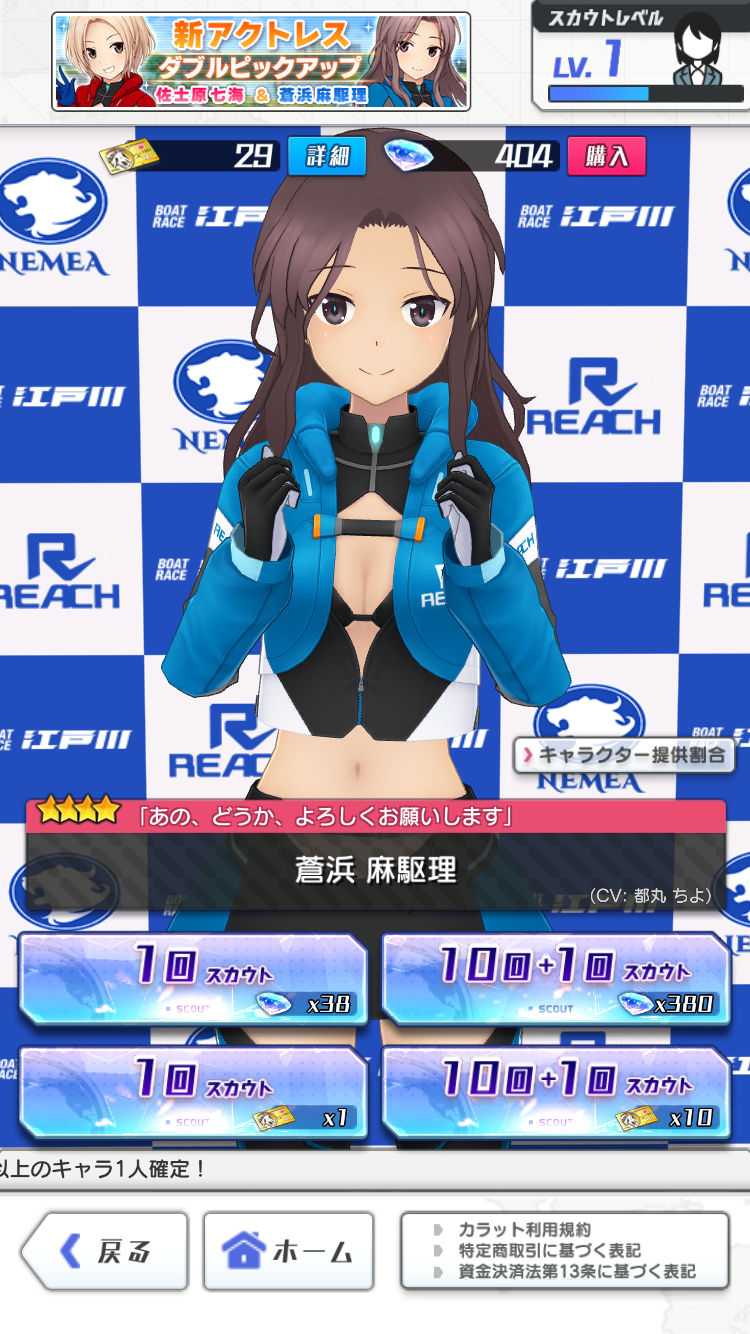Viewport: 750px width, 1334px height.
Task: Go back with 戻る button
Action: pos(105,1251)
